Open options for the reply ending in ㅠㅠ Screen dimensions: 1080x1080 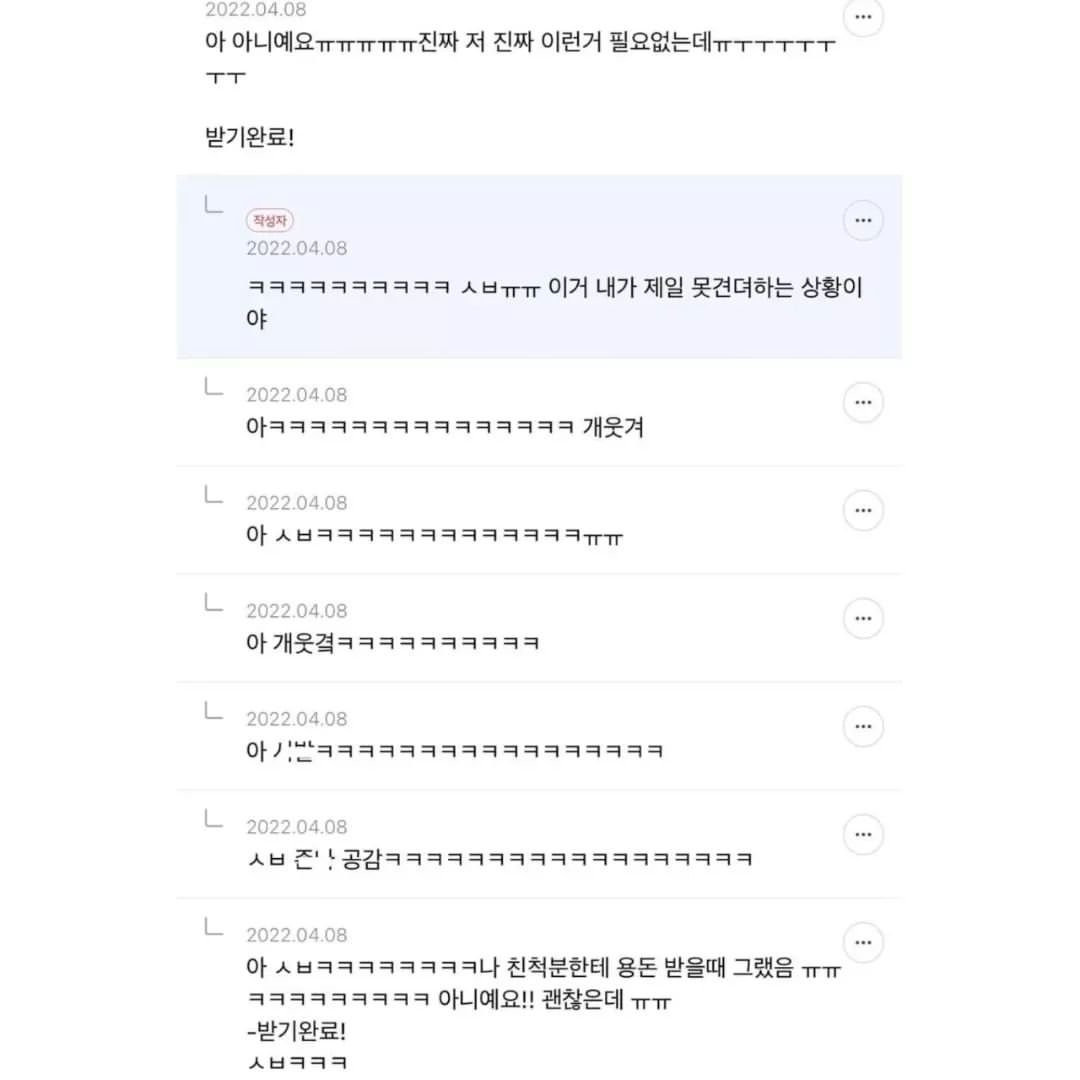[x=863, y=511]
